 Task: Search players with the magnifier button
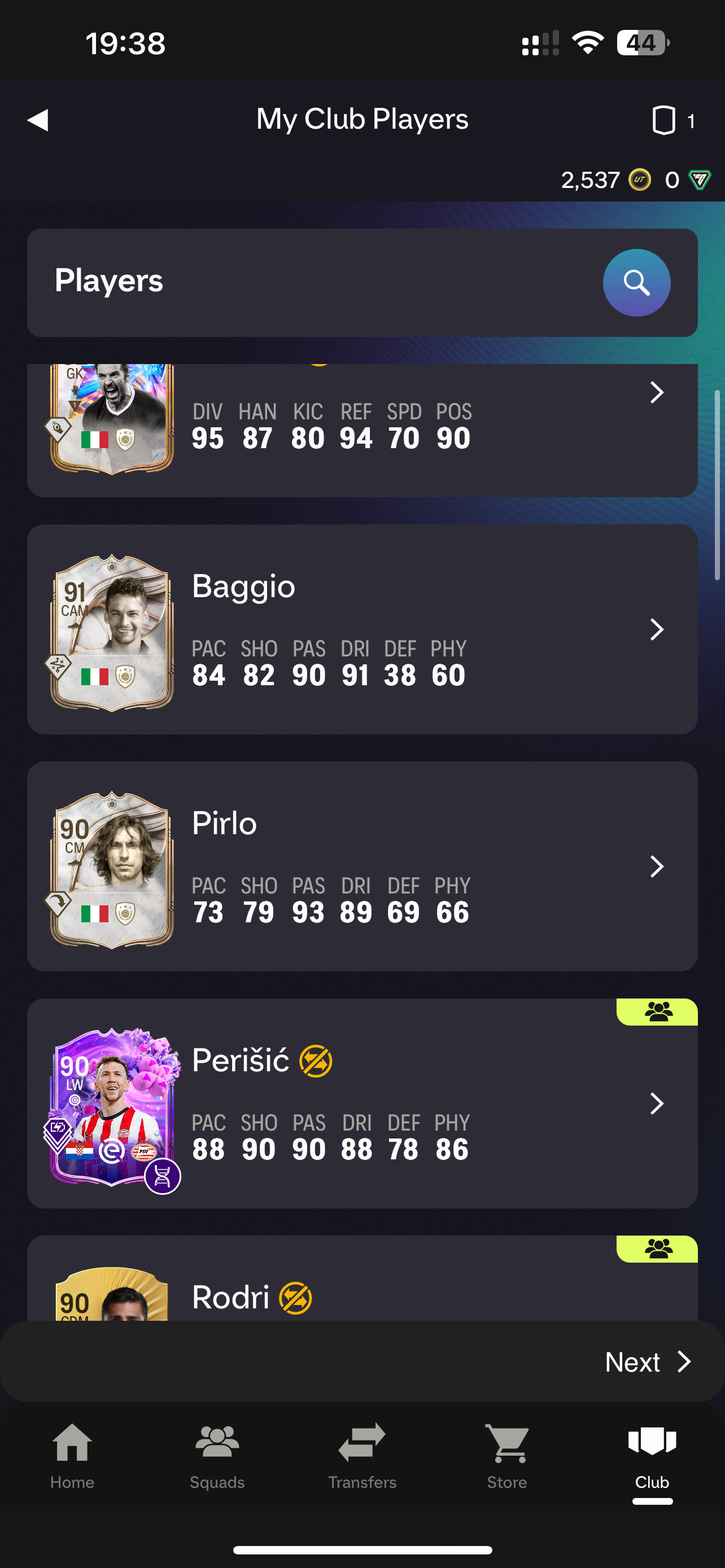636,282
